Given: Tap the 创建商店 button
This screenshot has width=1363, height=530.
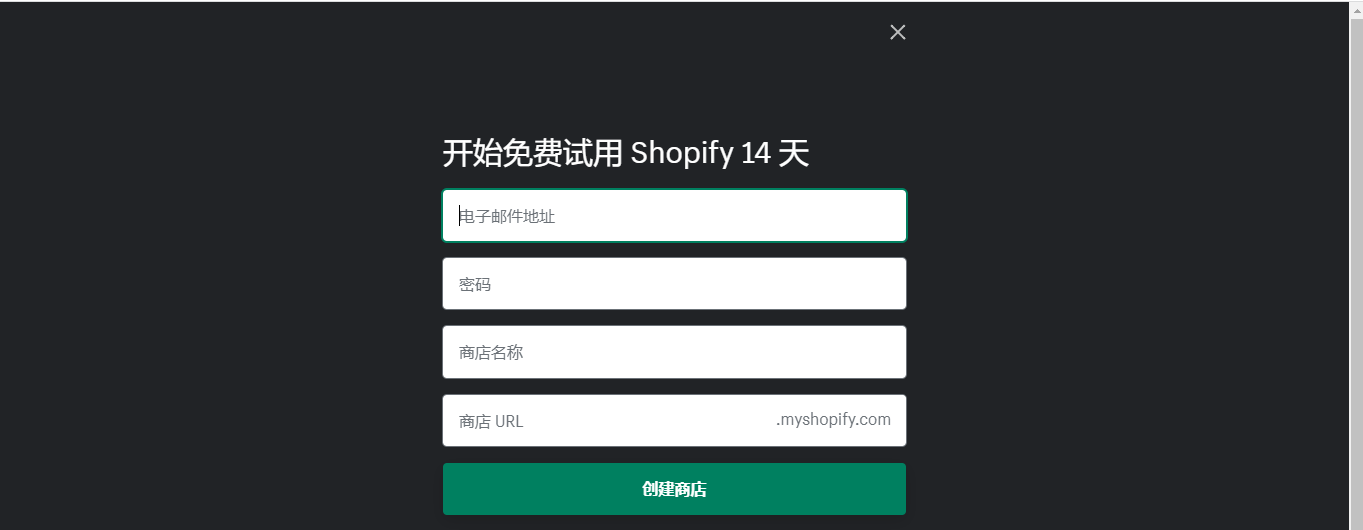Looking at the screenshot, I should [674, 489].
